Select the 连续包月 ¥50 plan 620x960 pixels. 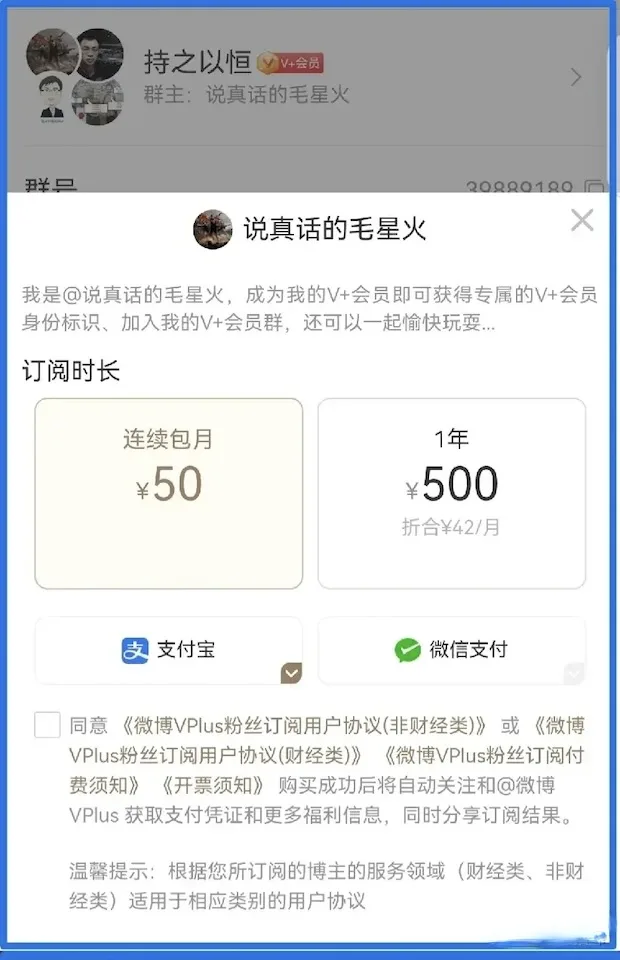pyautogui.click(x=168, y=493)
